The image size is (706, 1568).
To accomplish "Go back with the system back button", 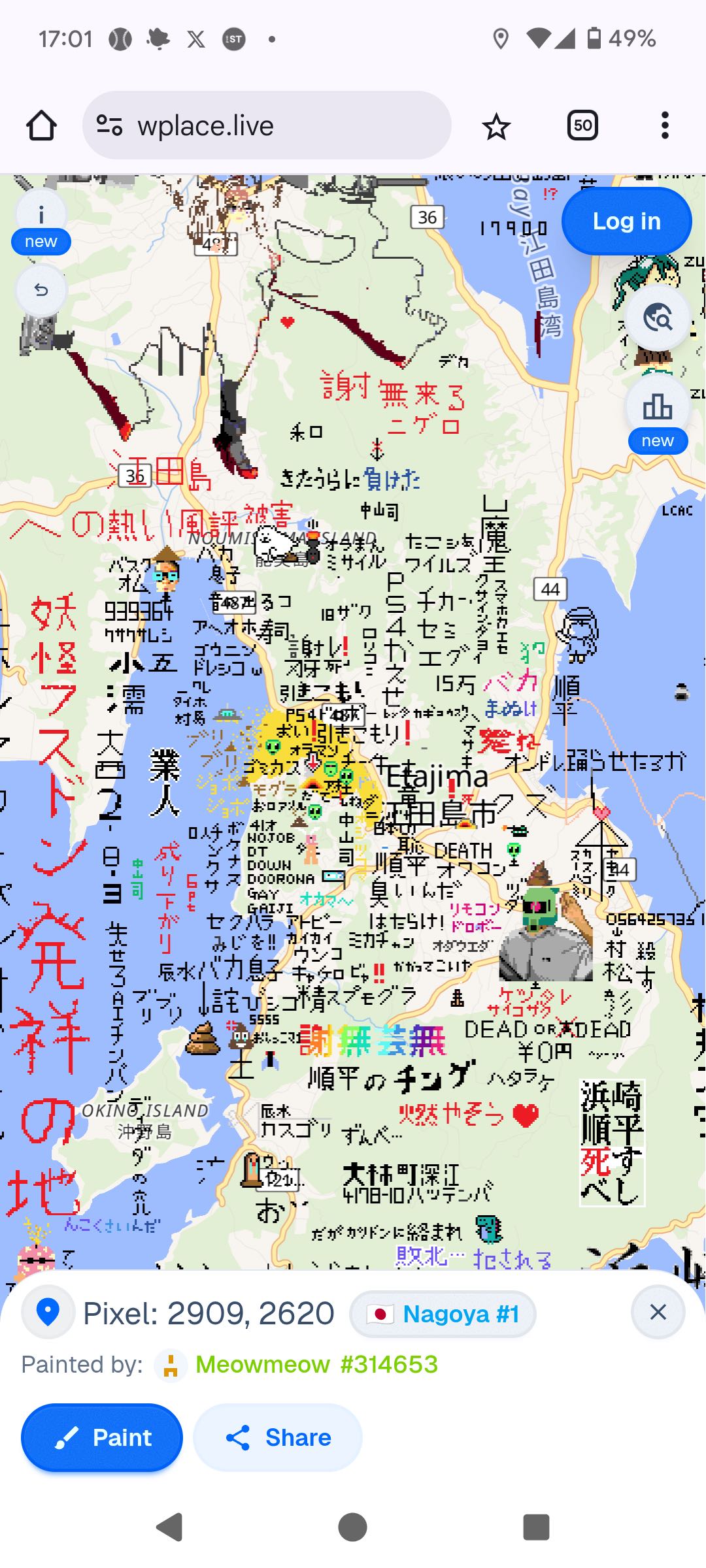I will pos(169,1527).
